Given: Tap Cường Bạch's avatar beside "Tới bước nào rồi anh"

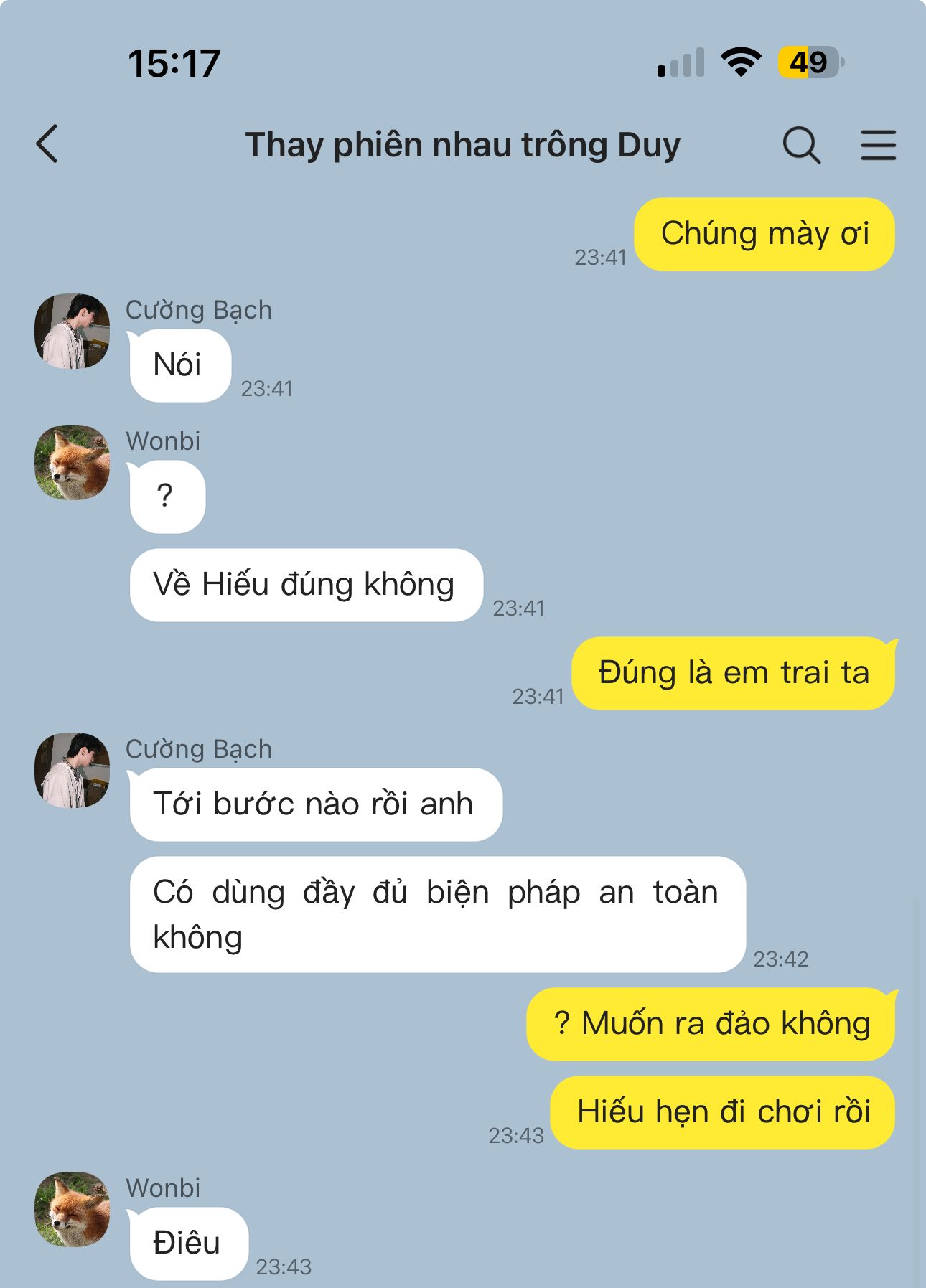Looking at the screenshot, I should (73, 770).
